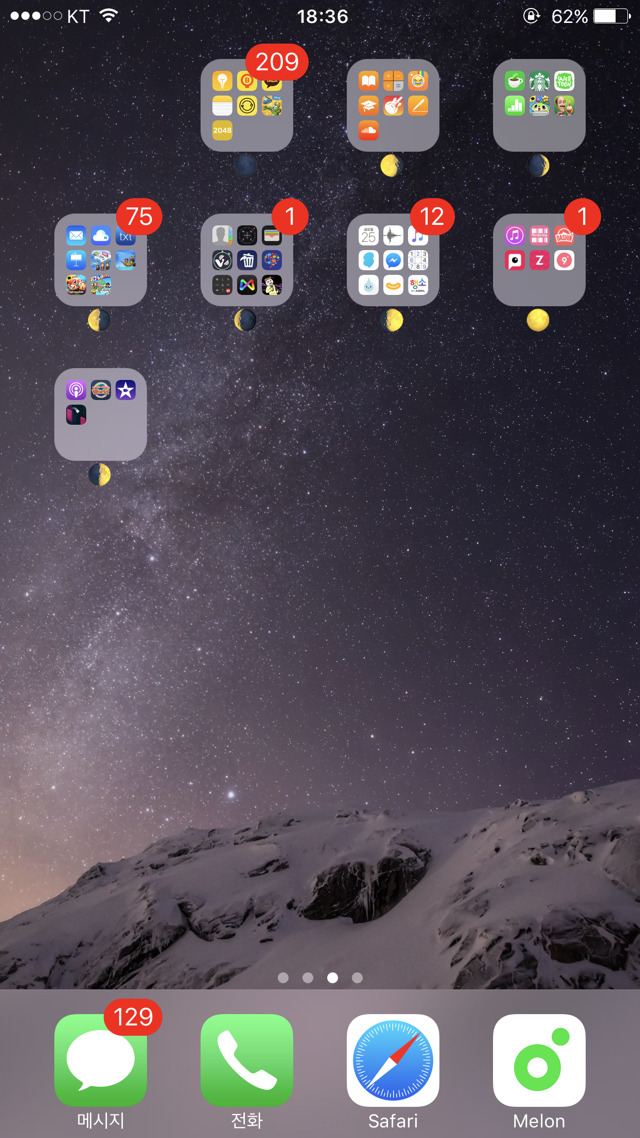Open the folder with 12 badge
640x1138 pixels.
click(393, 260)
